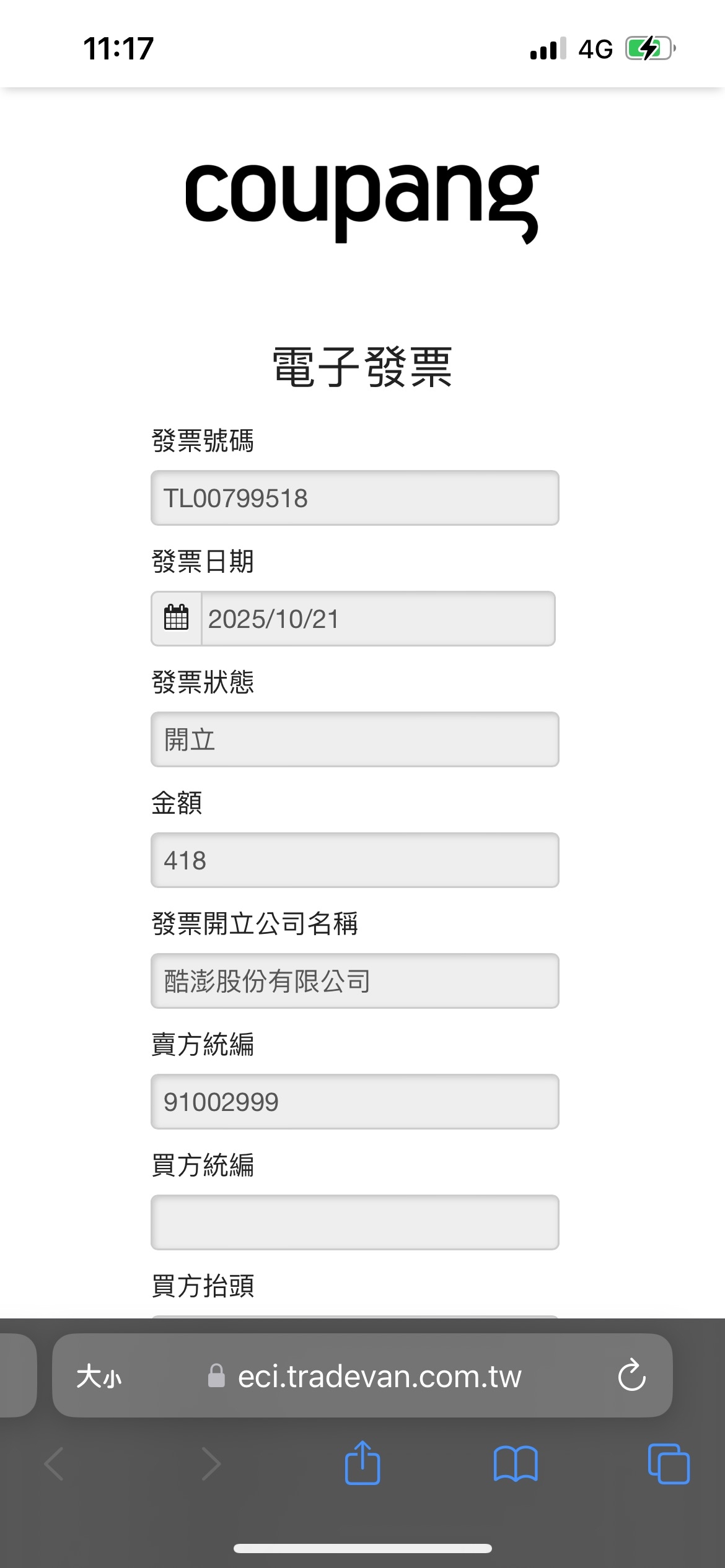Tap the 大小 page settings button
The height and width of the screenshot is (1568, 725).
pyautogui.click(x=99, y=1377)
